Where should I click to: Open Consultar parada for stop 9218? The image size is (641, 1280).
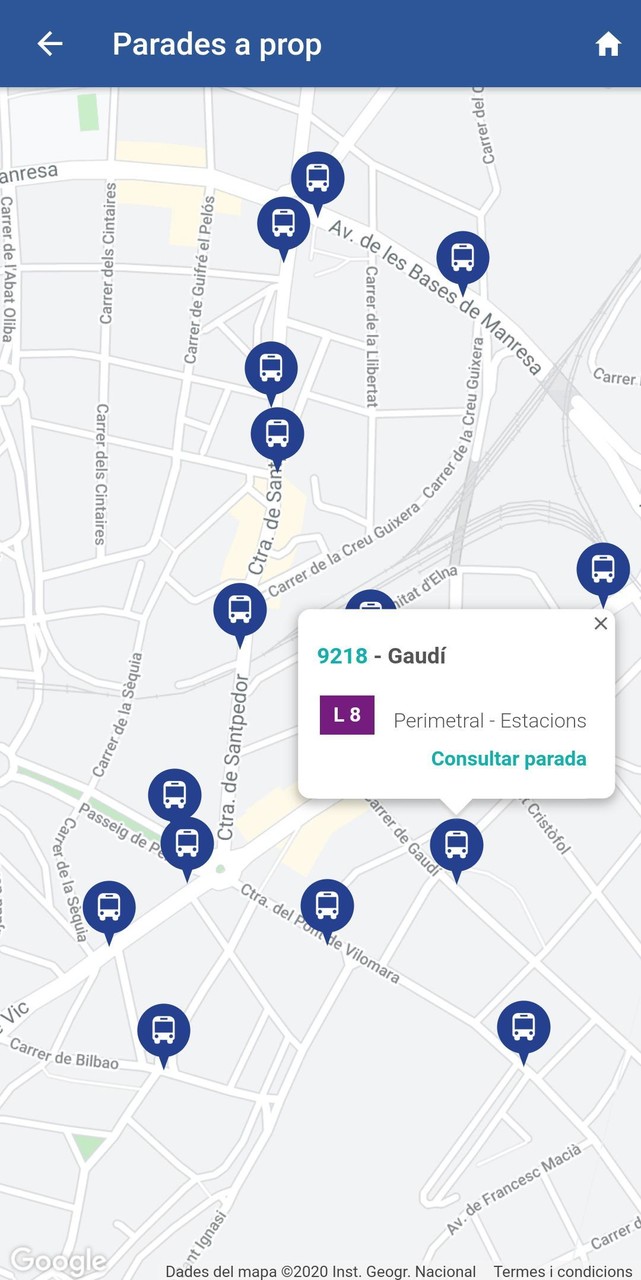pos(508,759)
